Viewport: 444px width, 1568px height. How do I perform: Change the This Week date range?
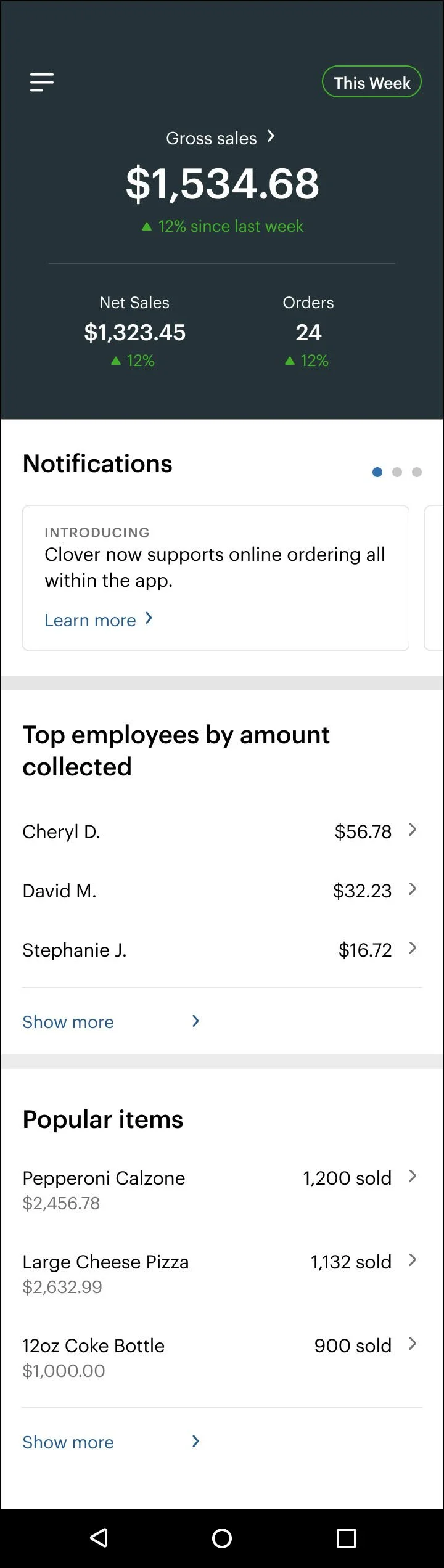tap(371, 82)
